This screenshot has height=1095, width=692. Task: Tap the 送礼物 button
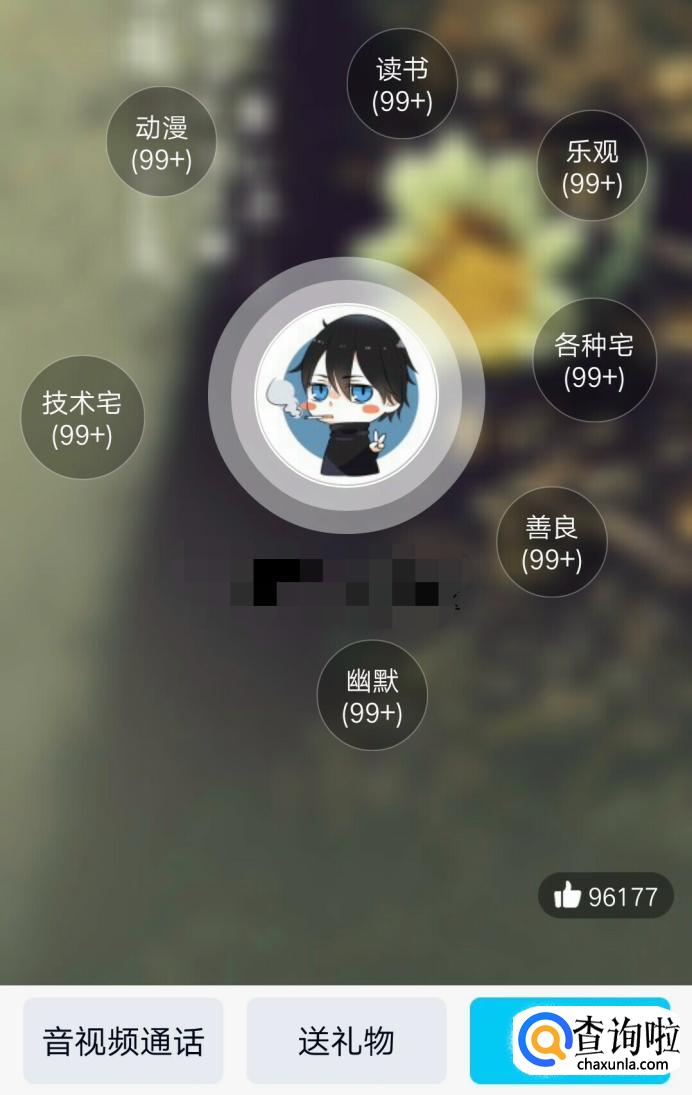tap(346, 1041)
